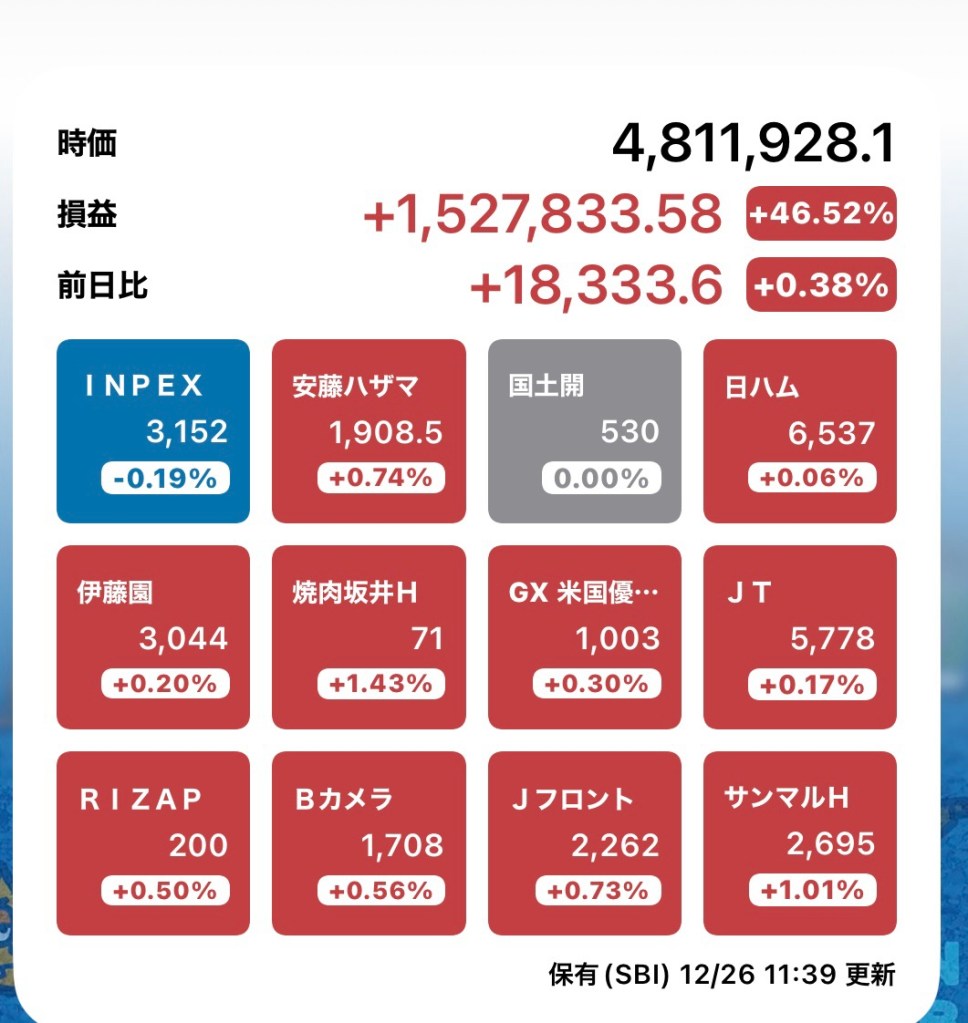
Task: Open the Jフロント stock tile
Action: (x=584, y=843)
